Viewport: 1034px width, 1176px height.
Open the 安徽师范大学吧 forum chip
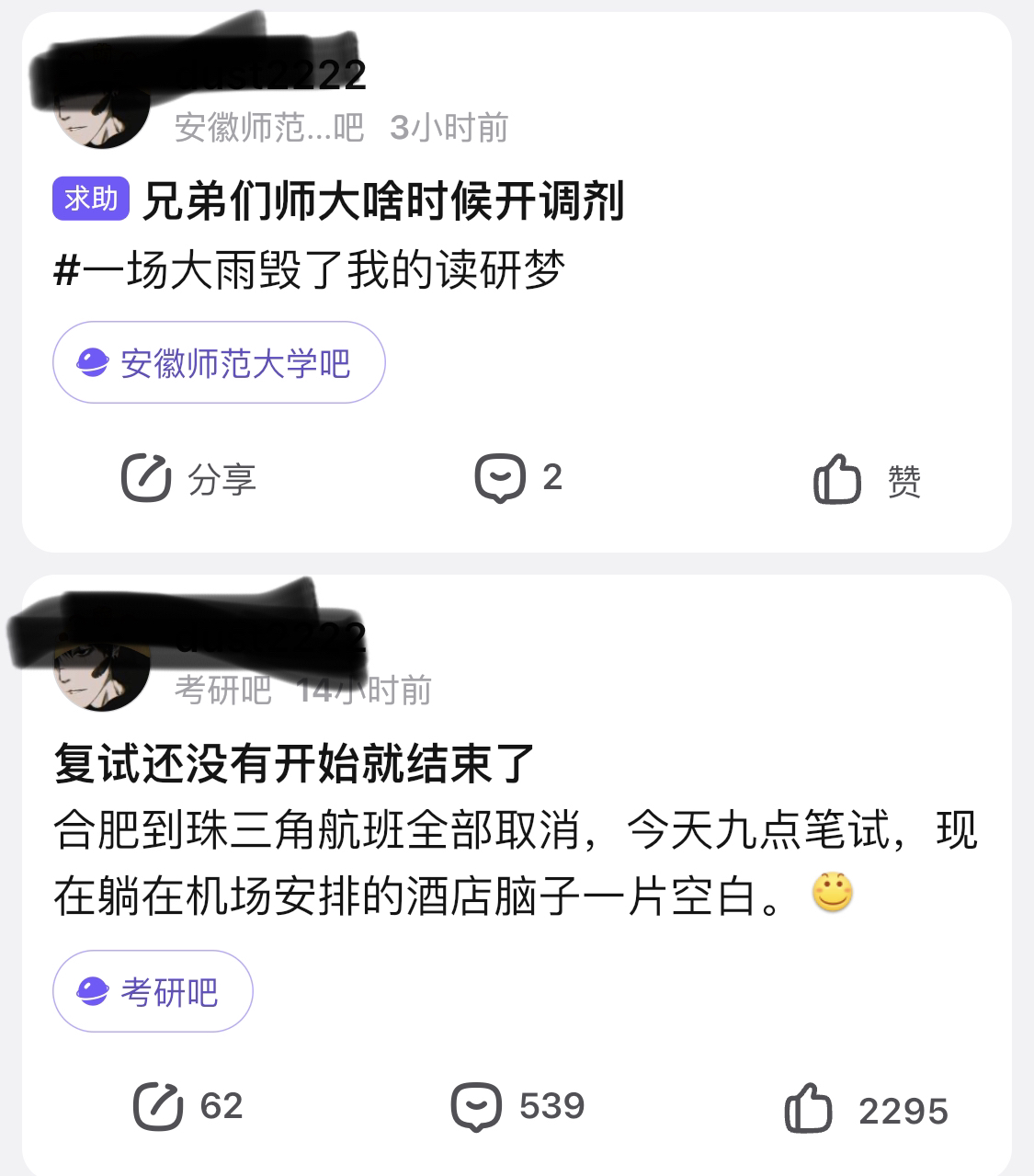click(219, 363)
